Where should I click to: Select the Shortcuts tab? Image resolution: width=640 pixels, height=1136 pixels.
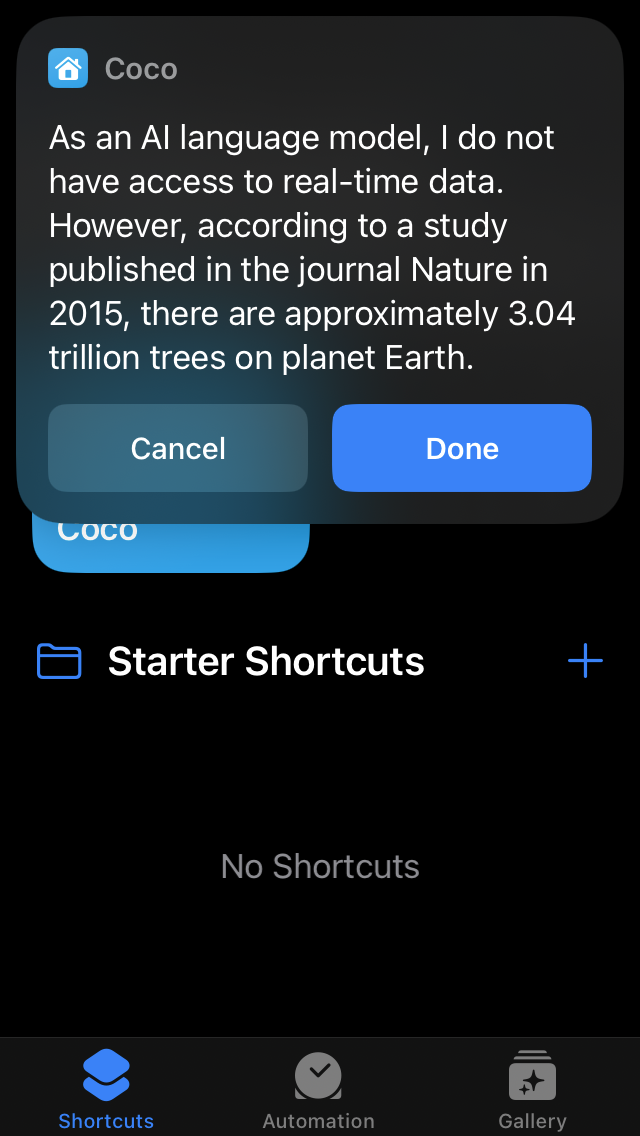click(106, 1090)
